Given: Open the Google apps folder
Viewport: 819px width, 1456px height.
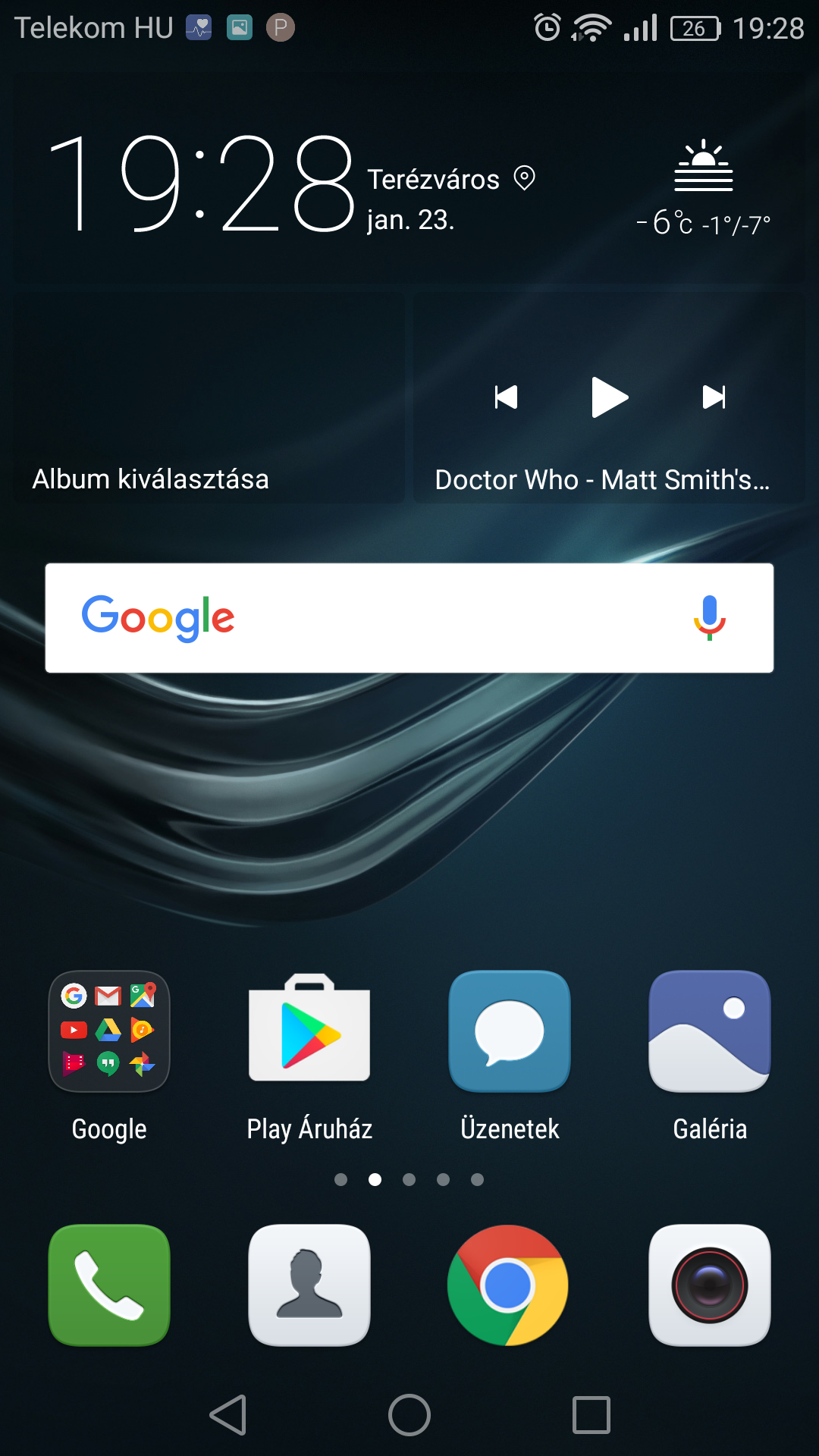Looking at the screenshot, I should [109, 1031].
